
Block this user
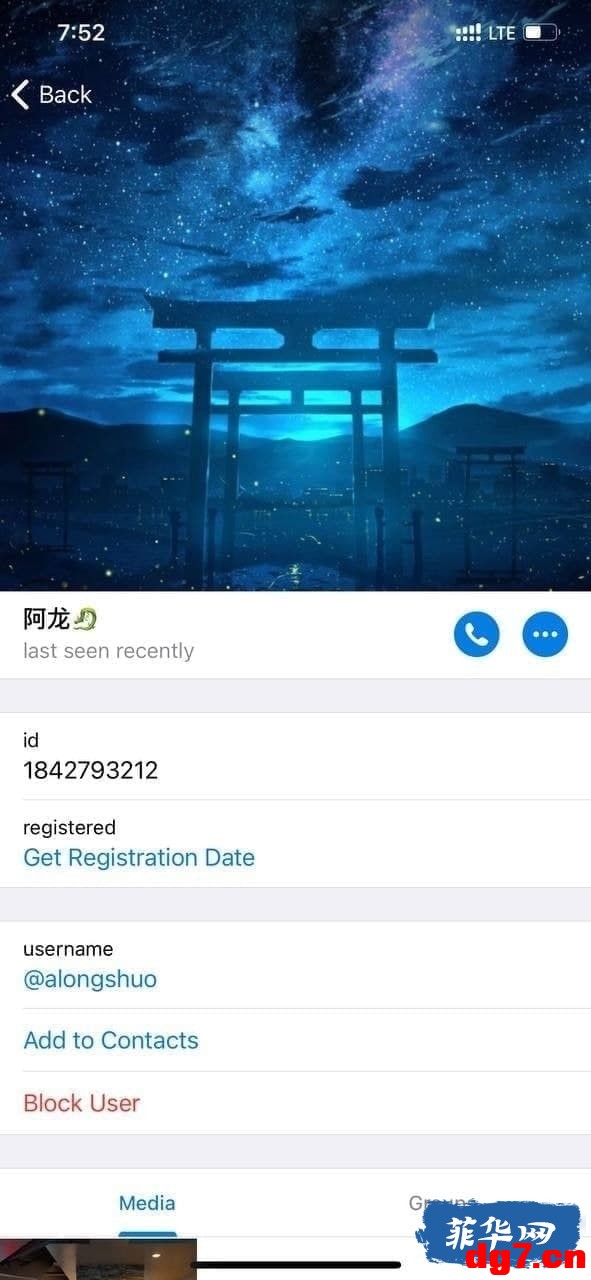pos(82,1103)
